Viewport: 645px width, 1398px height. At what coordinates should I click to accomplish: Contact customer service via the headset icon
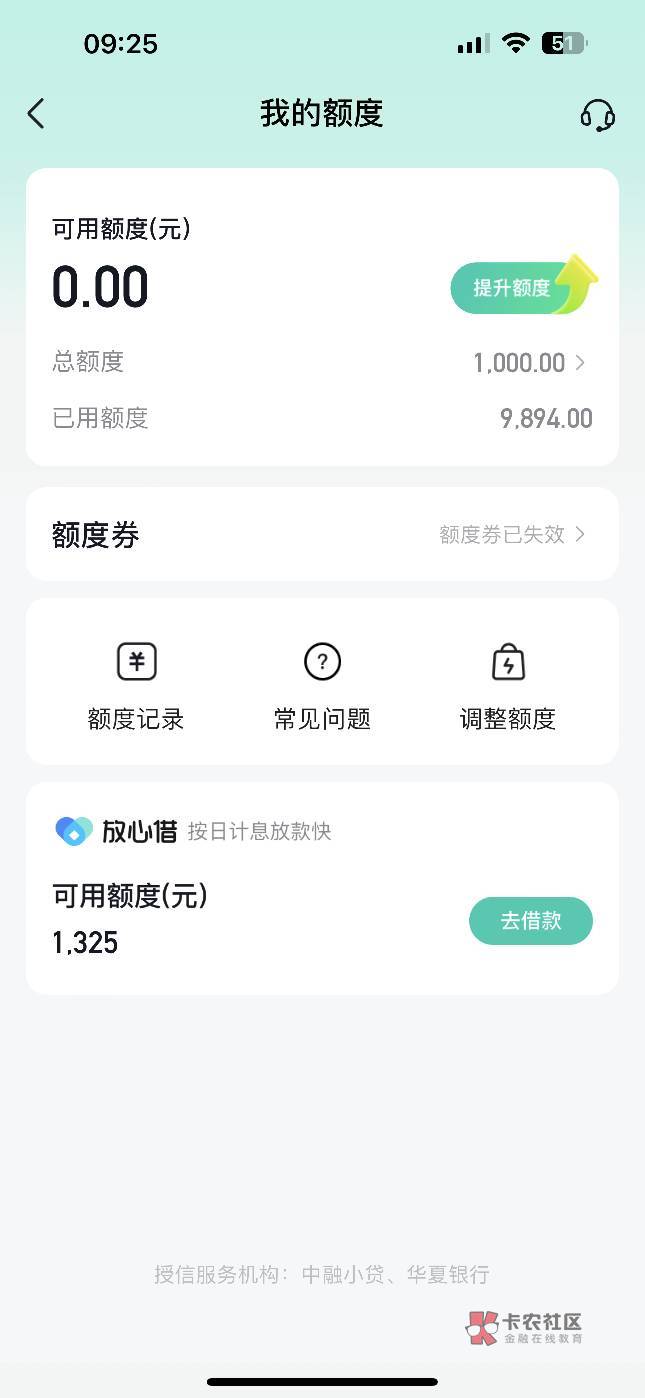point(597,115)
